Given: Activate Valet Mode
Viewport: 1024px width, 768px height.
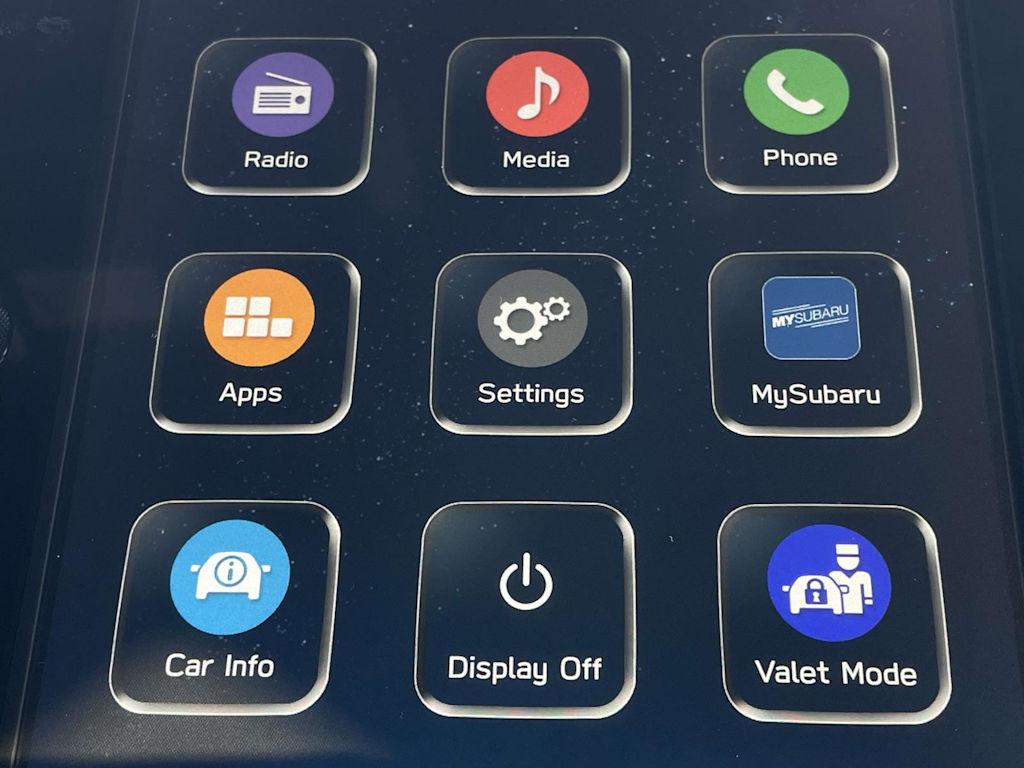Looking at the screenshot, I should (833, 612).
